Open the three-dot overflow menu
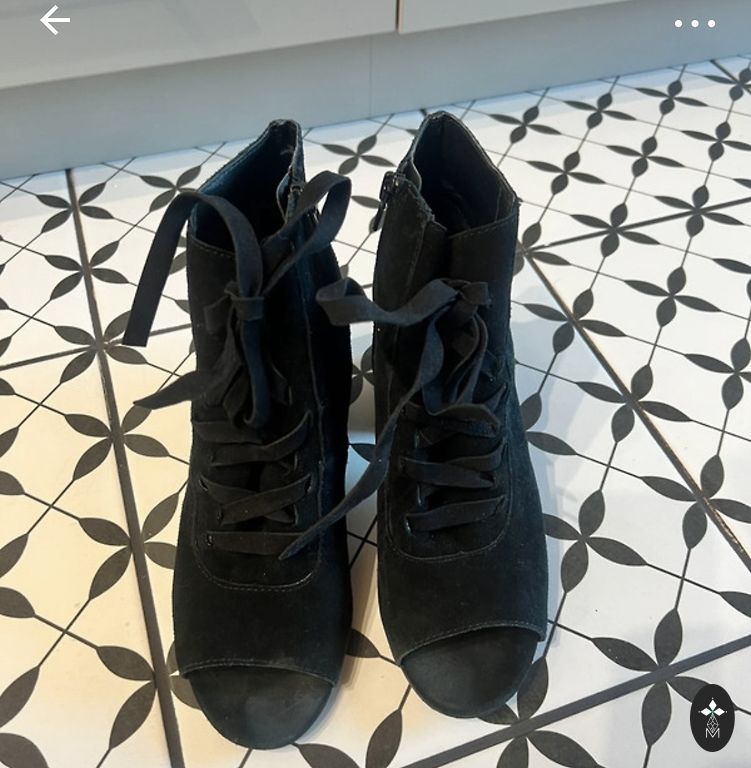The width and height of the screenshot is (751, 768). (694, 23)
